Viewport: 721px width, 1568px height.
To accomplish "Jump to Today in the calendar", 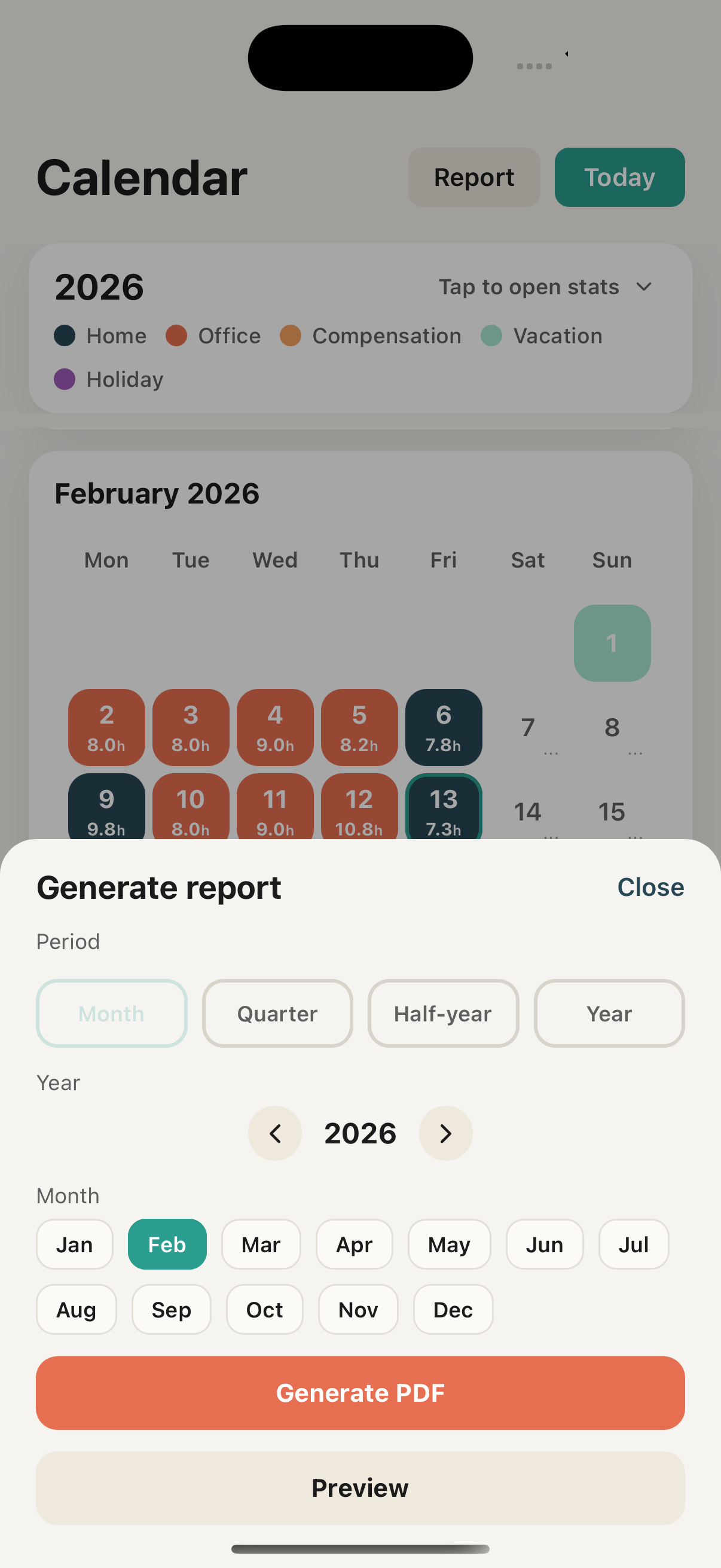I will coord(619,177).
